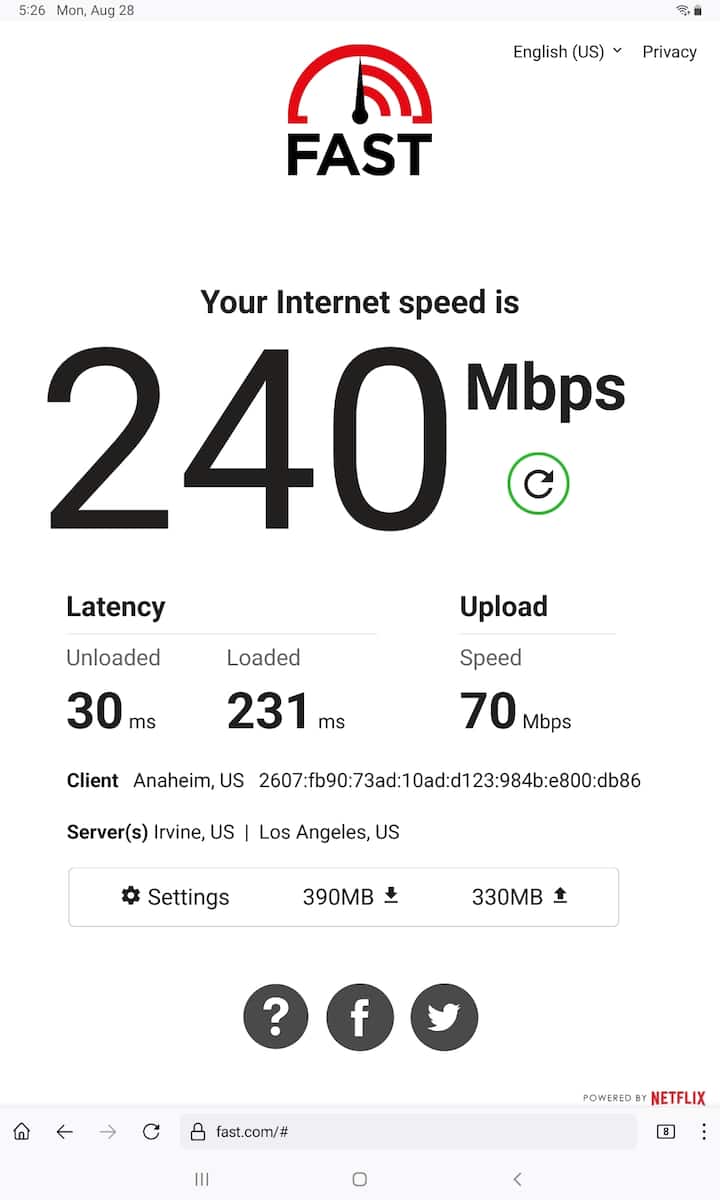Open the Privacy link
The height and width of the screenshot is (1200, 720).
[x=669, y=52]
